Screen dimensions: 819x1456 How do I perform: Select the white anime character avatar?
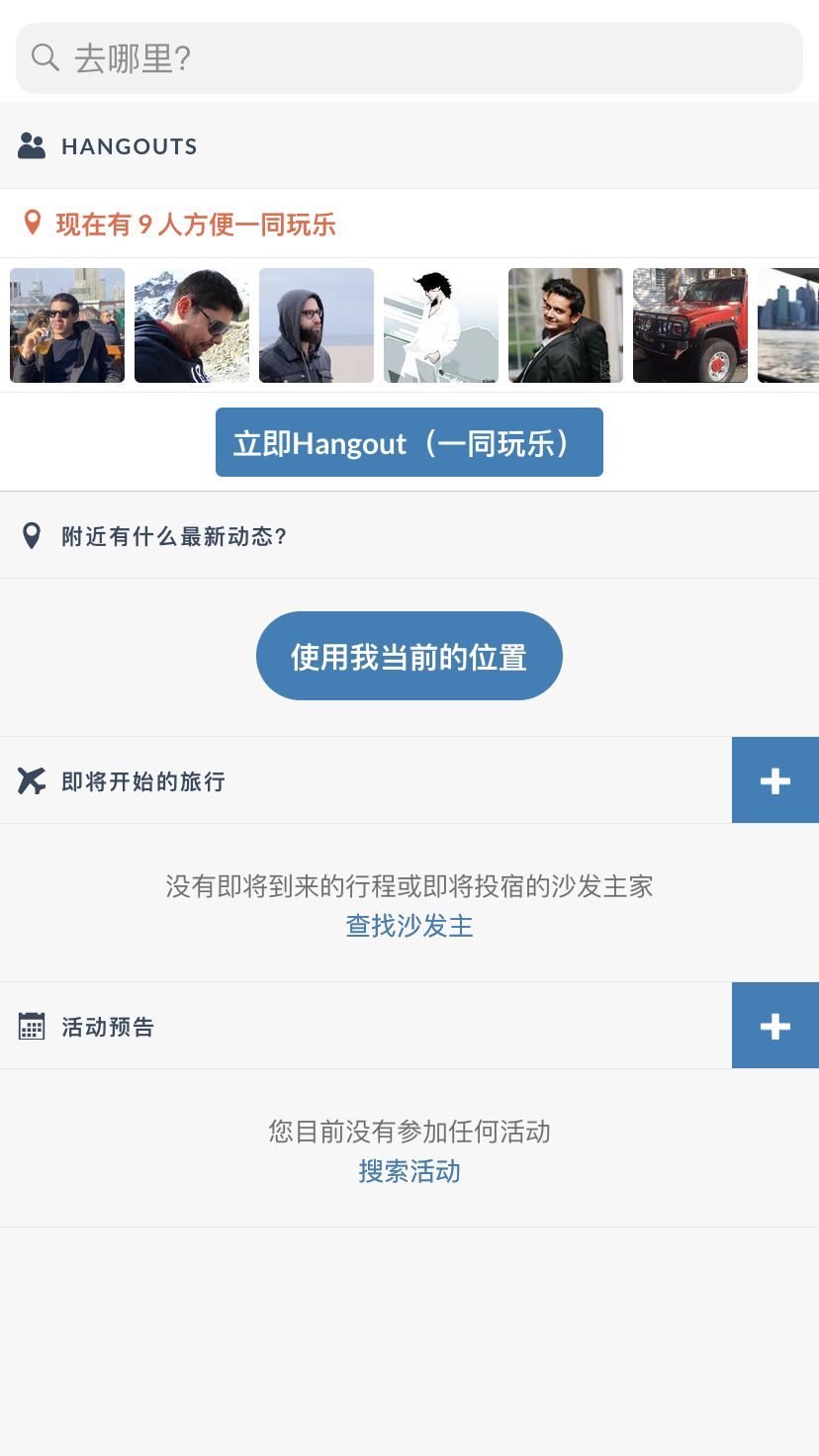pyautogui.click(x=440, y=325)
